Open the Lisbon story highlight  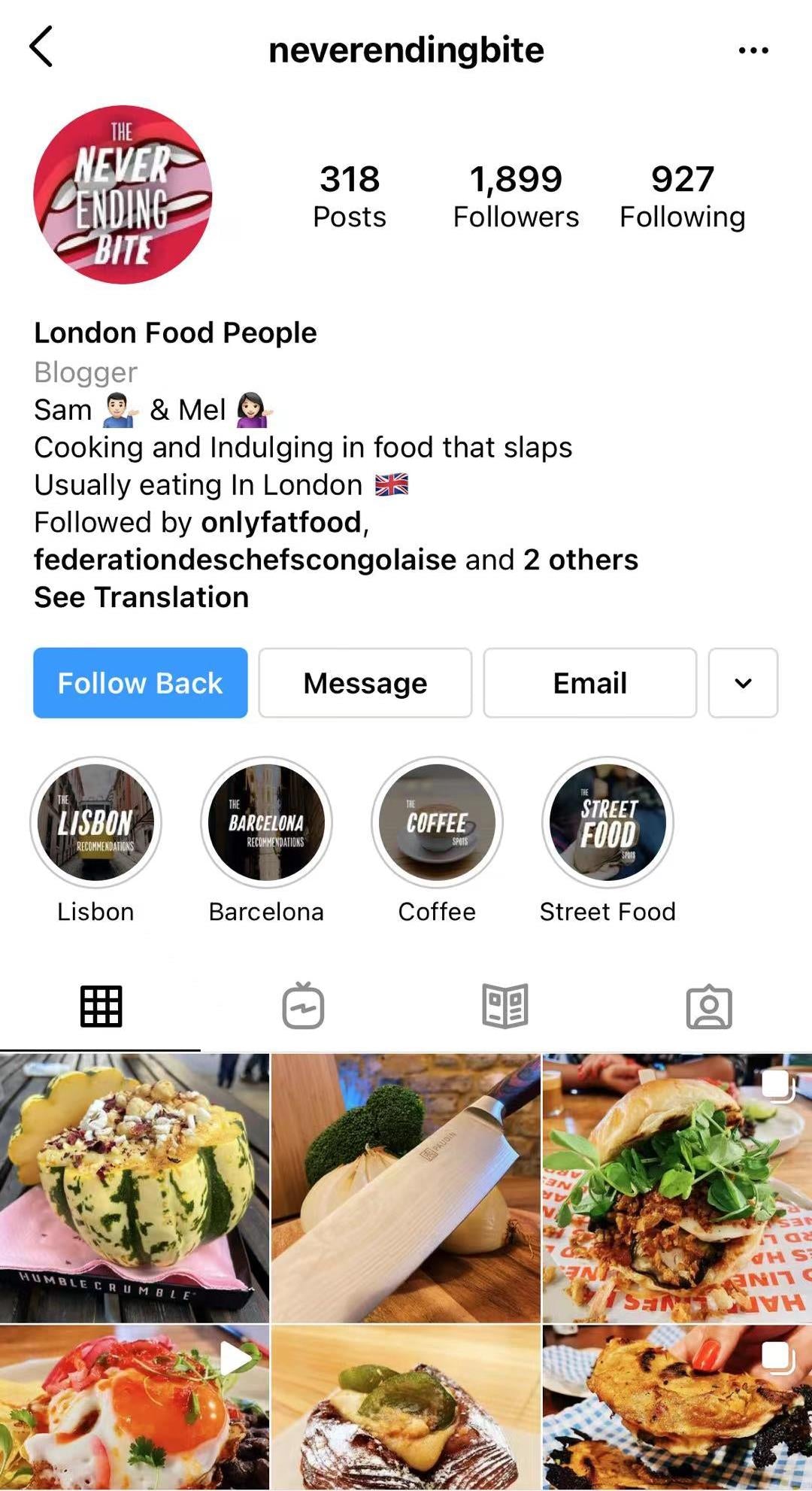click(x=95, y=822)
